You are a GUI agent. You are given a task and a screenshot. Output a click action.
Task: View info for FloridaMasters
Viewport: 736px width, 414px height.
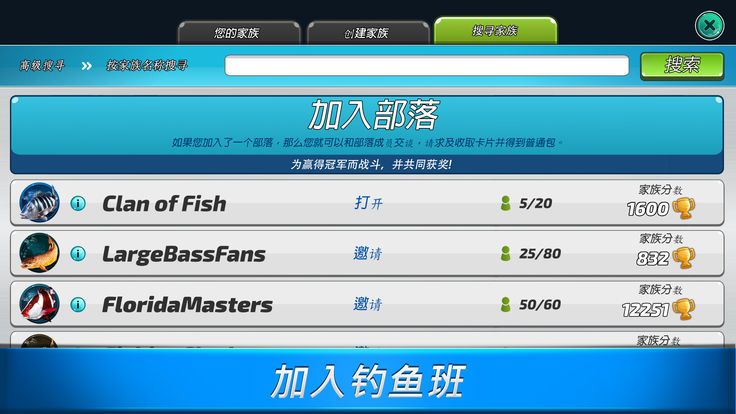(78, 305)
